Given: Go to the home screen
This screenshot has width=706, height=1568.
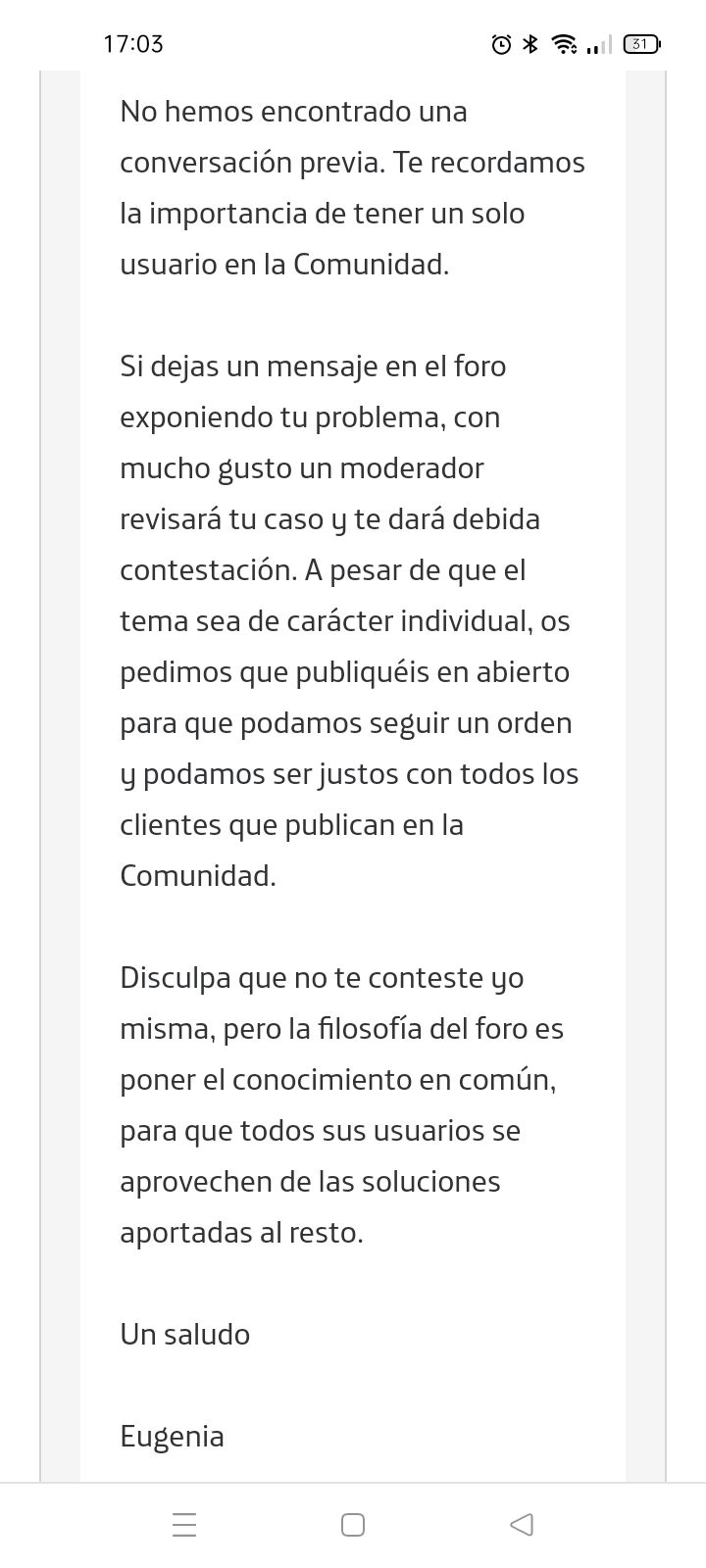Looking at the screenshot, I should point(353,1525).
